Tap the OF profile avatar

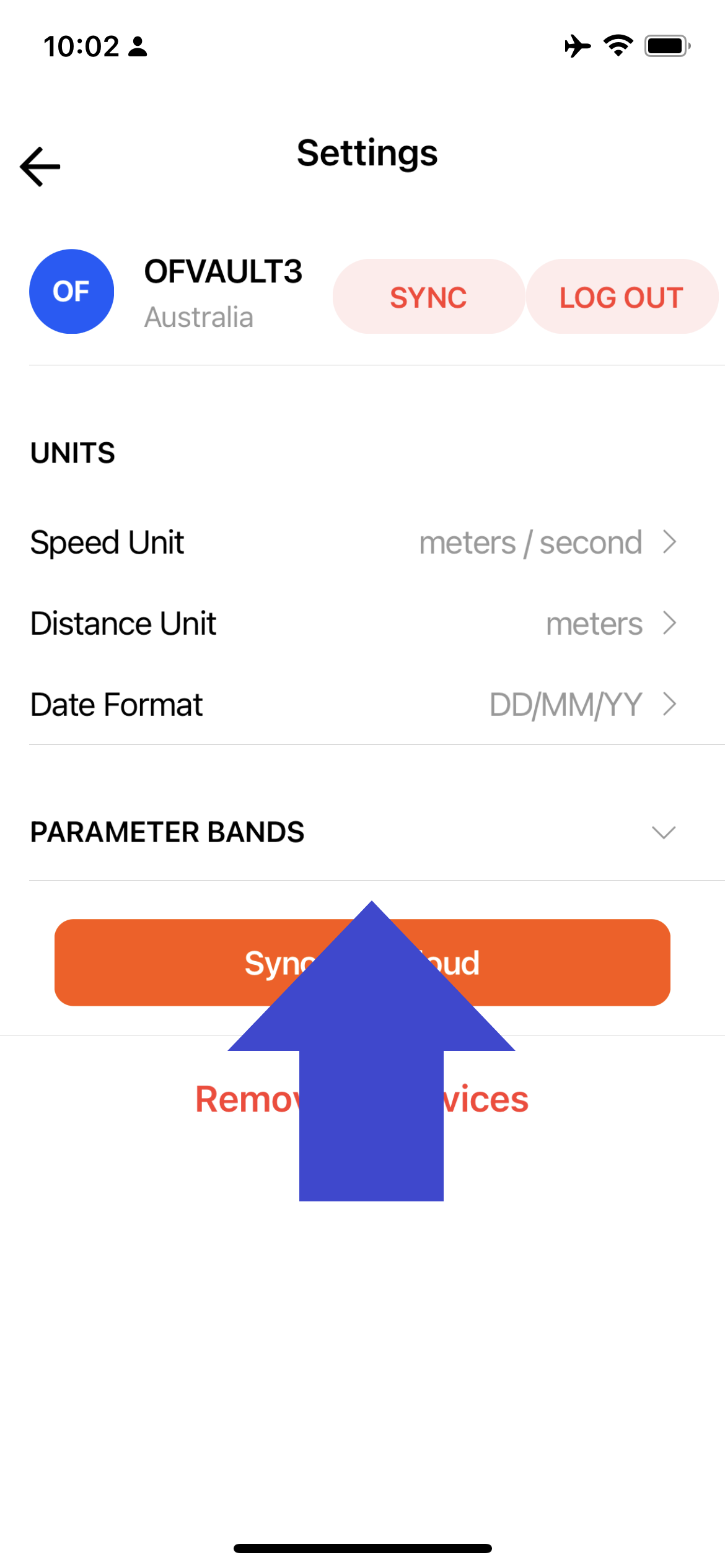click(x=71, y=291)
